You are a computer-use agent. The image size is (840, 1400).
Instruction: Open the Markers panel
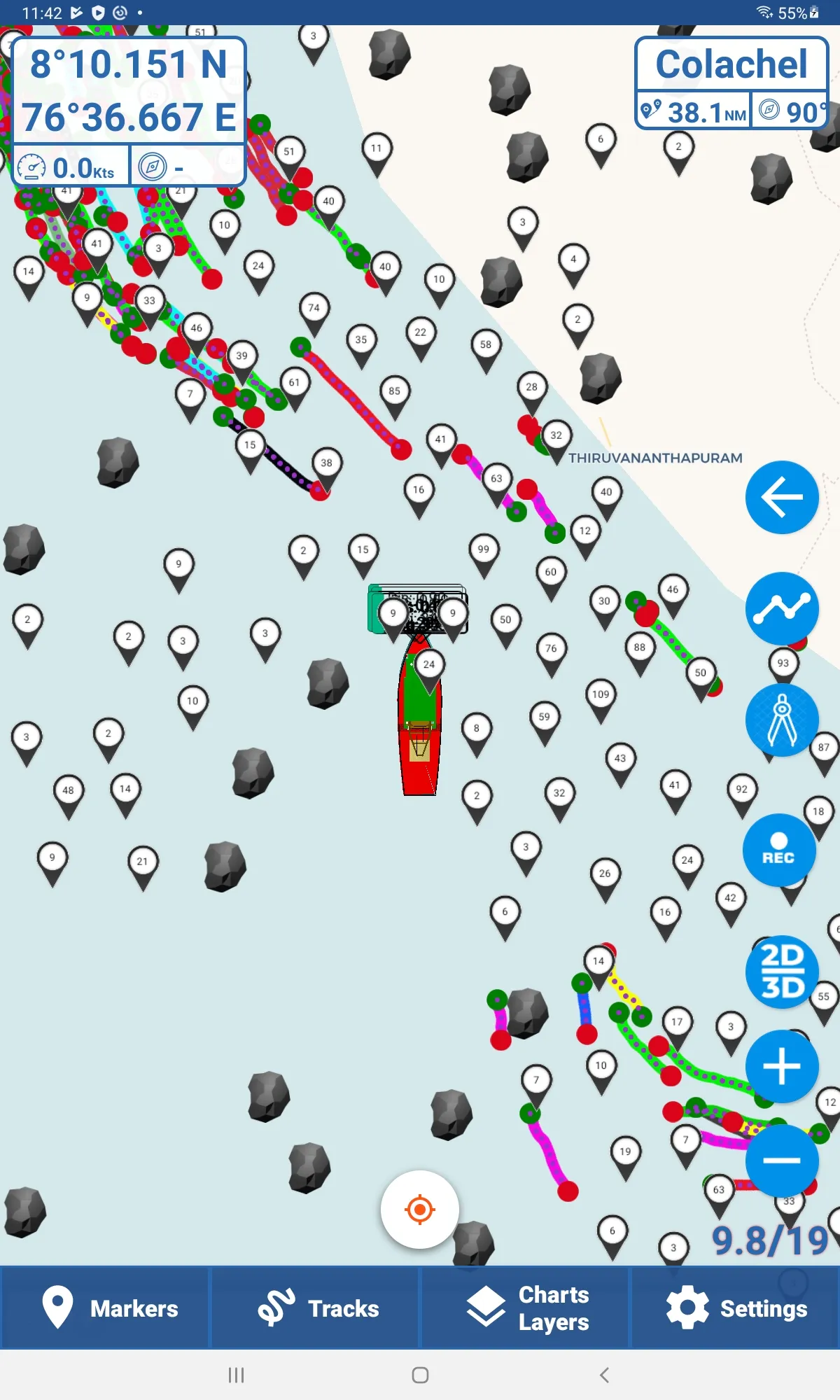point(108,1308)
